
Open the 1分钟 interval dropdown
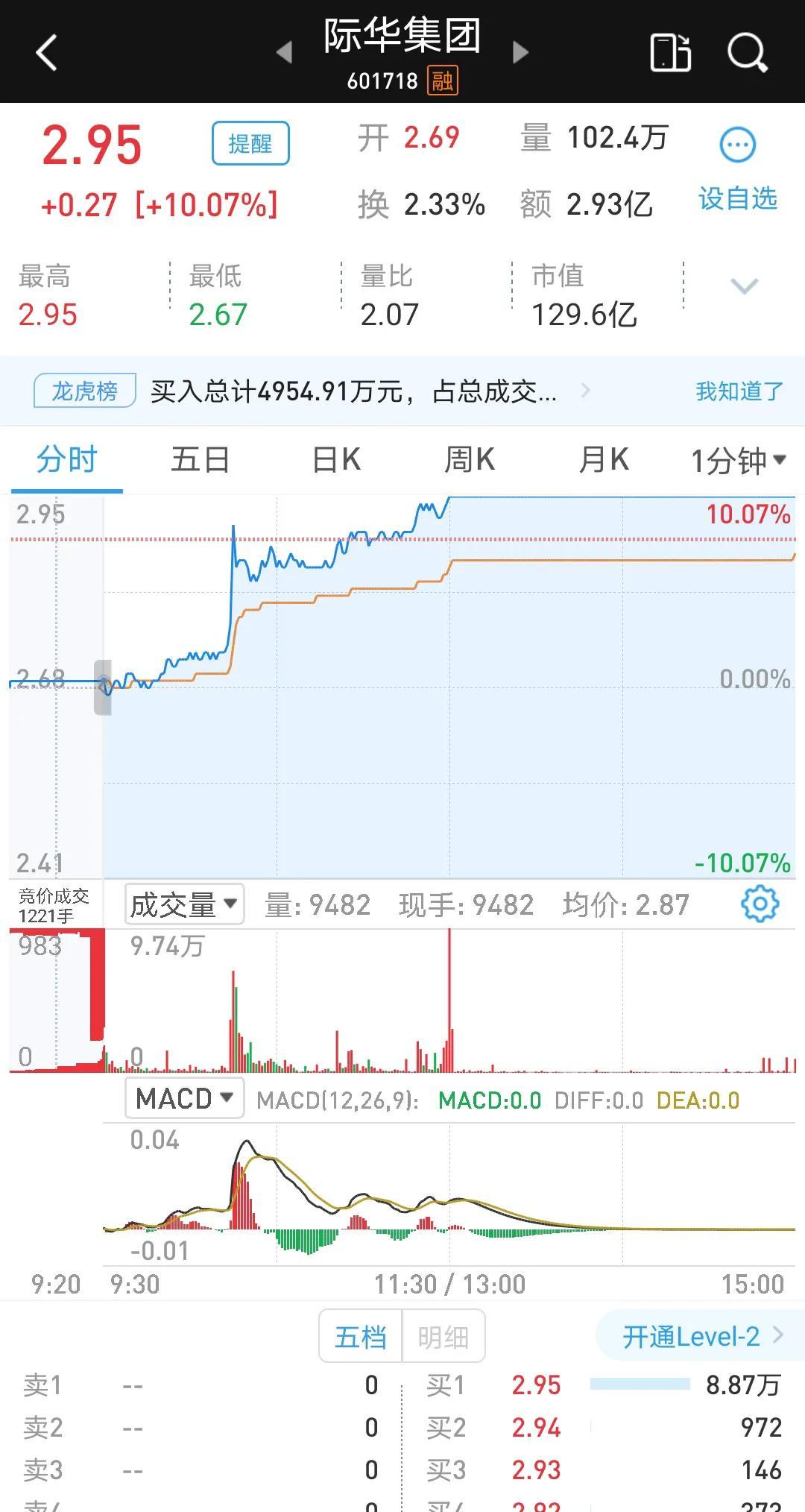click(739, 461)
